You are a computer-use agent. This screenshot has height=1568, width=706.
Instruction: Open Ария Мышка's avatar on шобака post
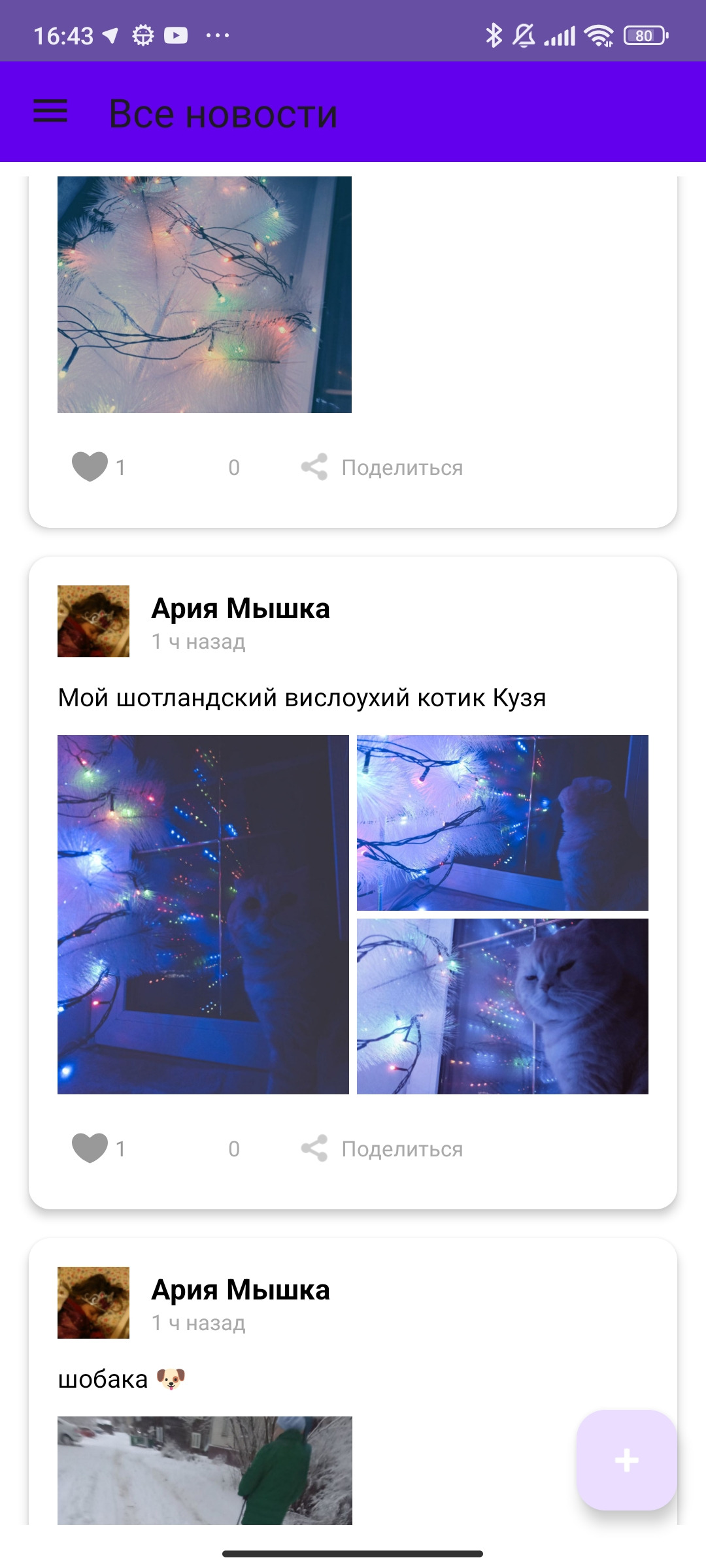point(93,1303)
